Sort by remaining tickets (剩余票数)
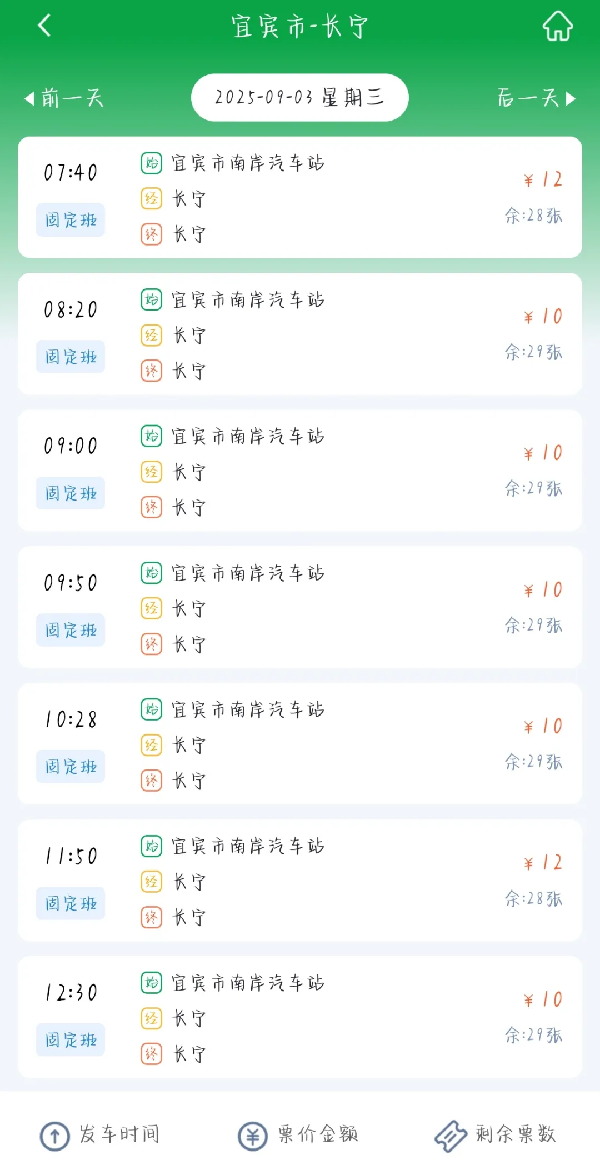The image size is (600, 1170). [x=496, y=1135]
